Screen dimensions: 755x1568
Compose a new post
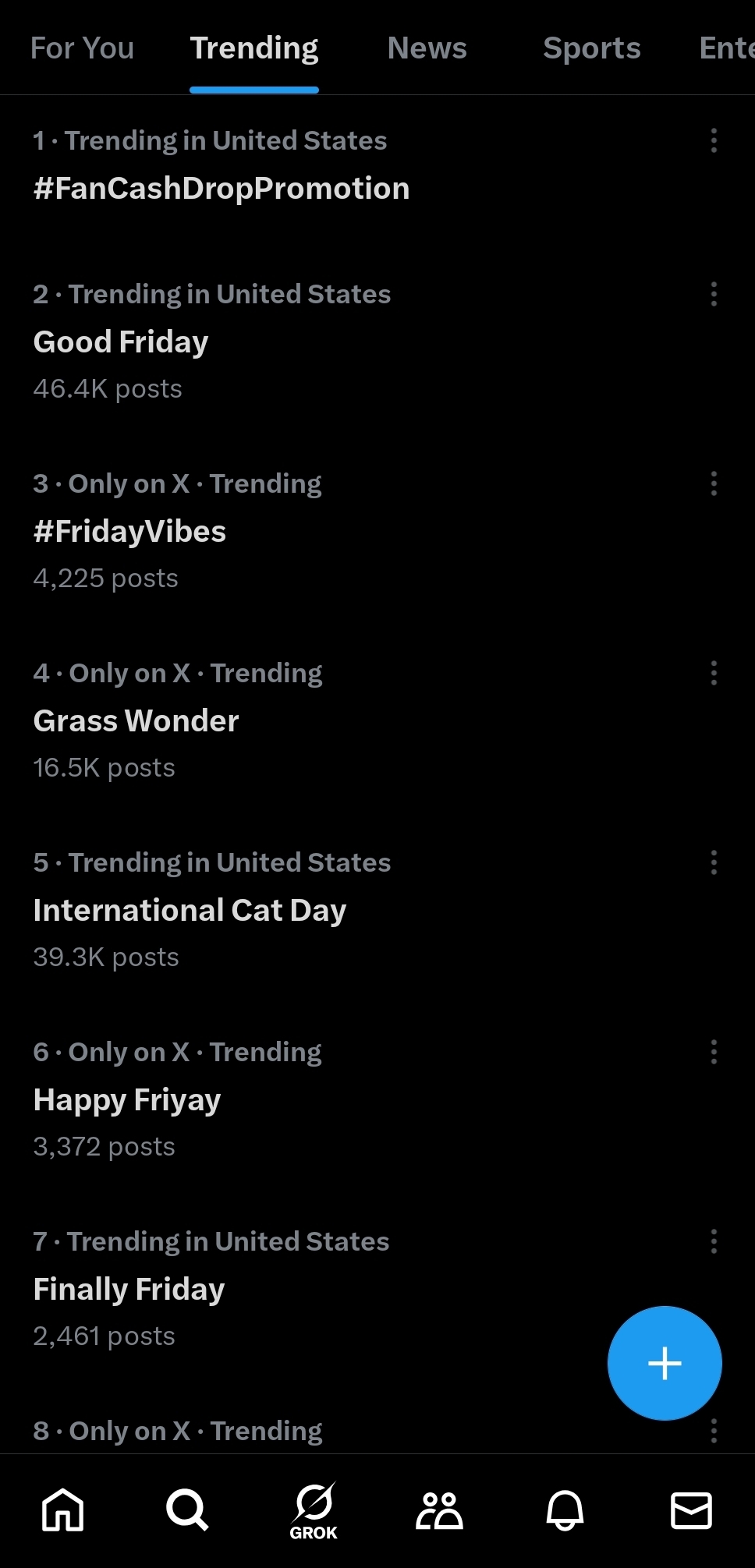coord(665,1363)
